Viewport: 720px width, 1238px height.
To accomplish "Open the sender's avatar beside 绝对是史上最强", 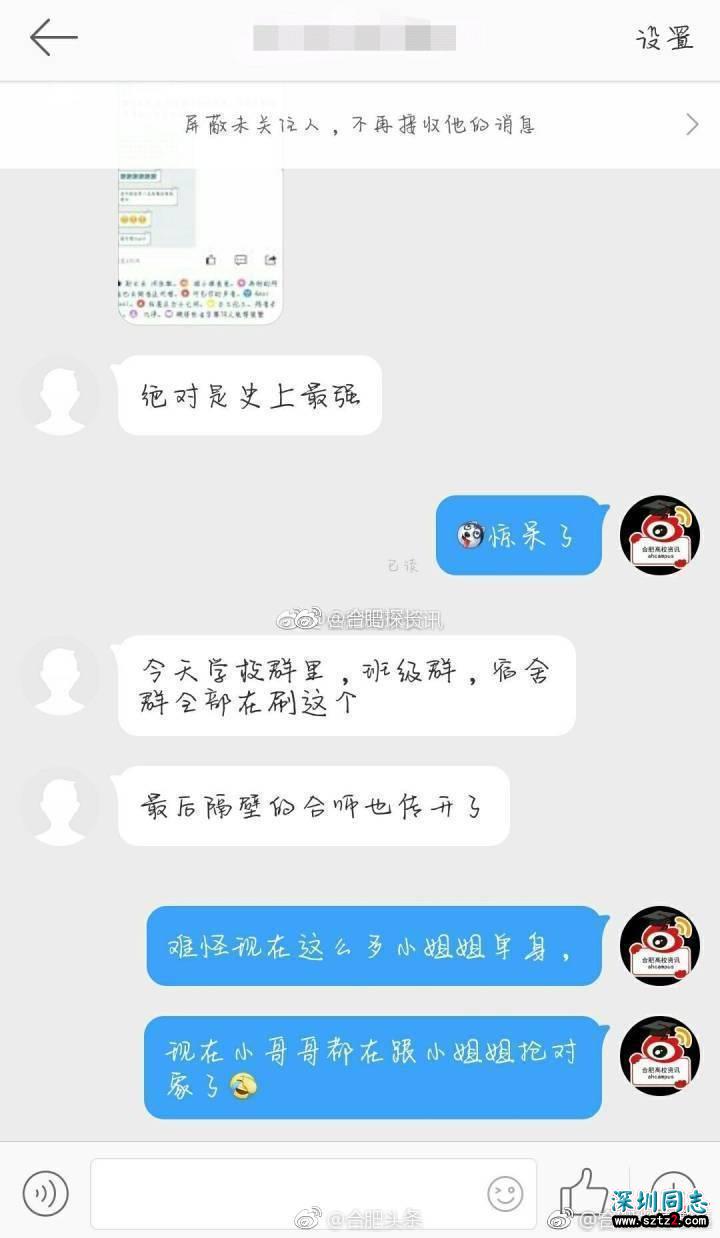I will tap(60, 396).
